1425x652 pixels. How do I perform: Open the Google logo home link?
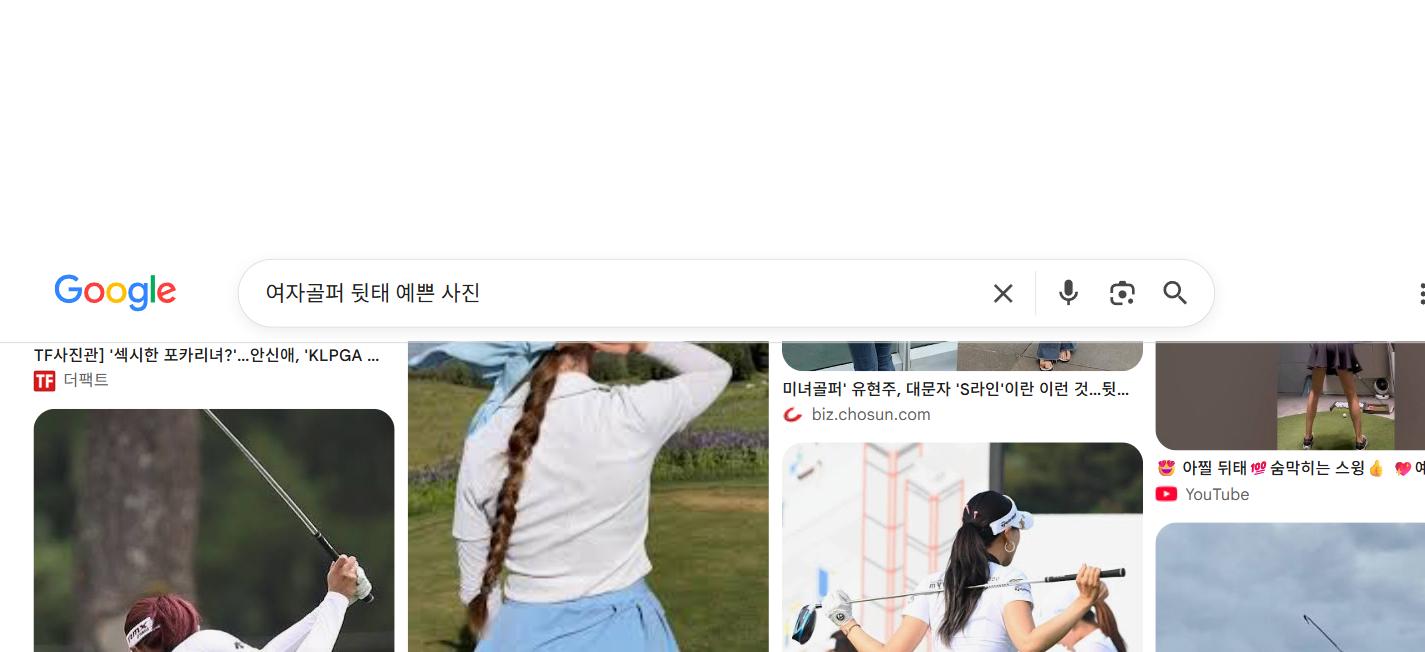(115, 292)
